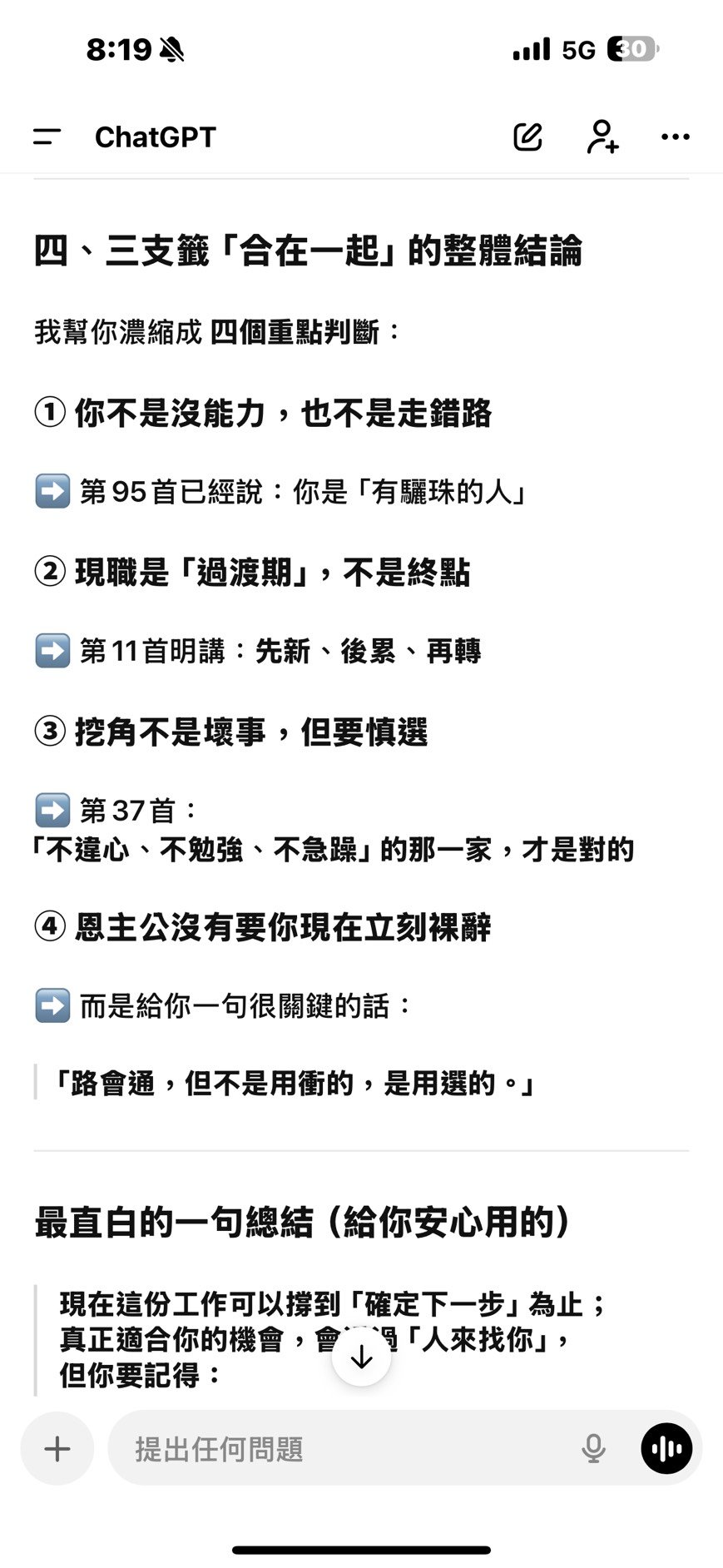723x1568 pixels.
Task: Open the ChatGPT model selector title
Action: pos(156,136)
